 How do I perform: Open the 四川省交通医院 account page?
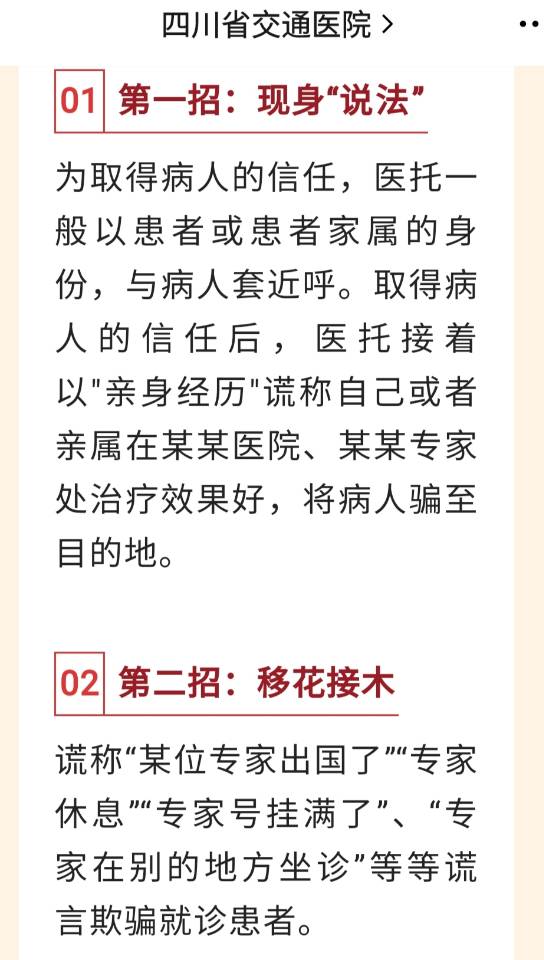click(277, 25)
